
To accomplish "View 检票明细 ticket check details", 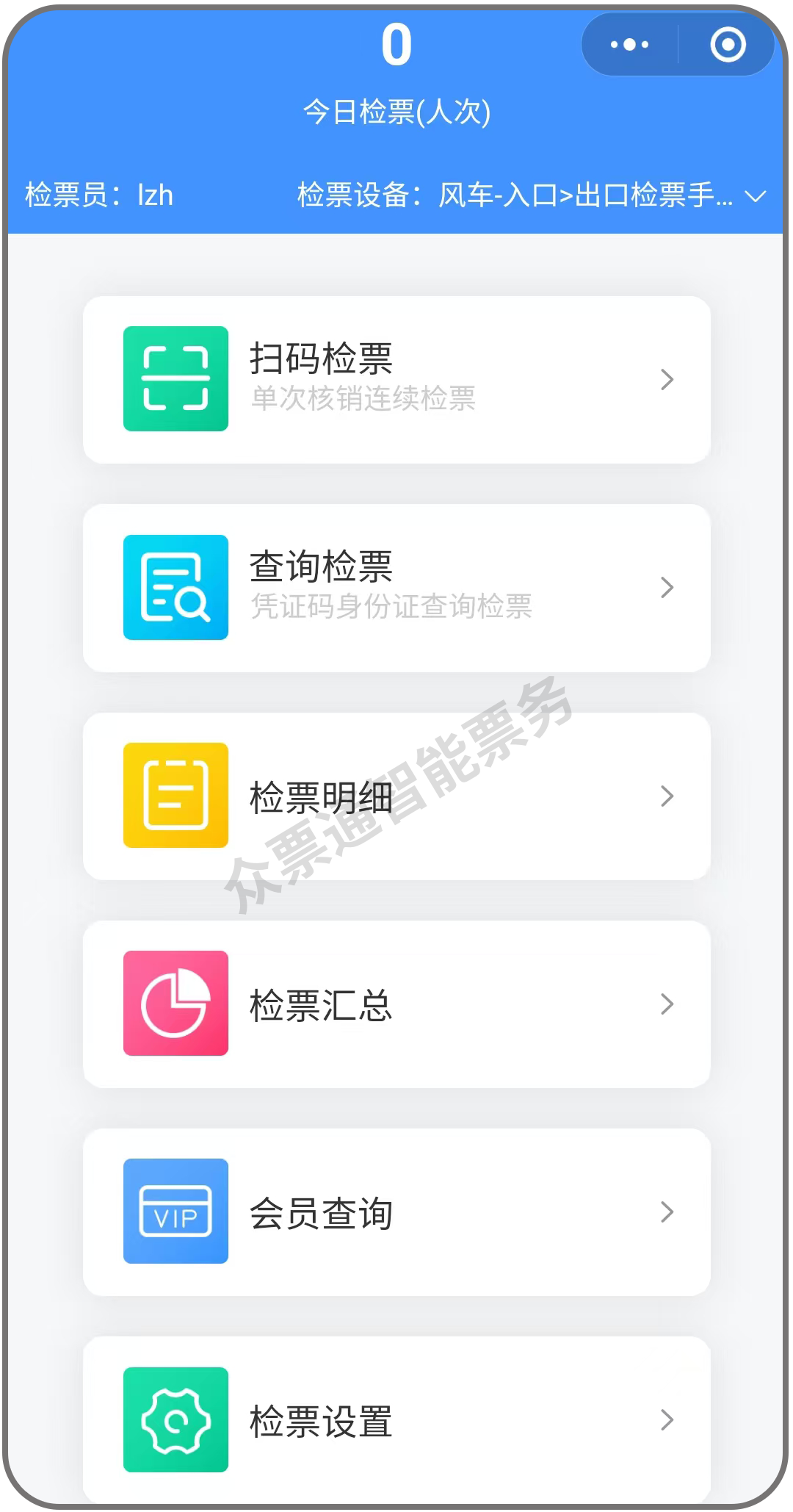I will click(396, 796).
